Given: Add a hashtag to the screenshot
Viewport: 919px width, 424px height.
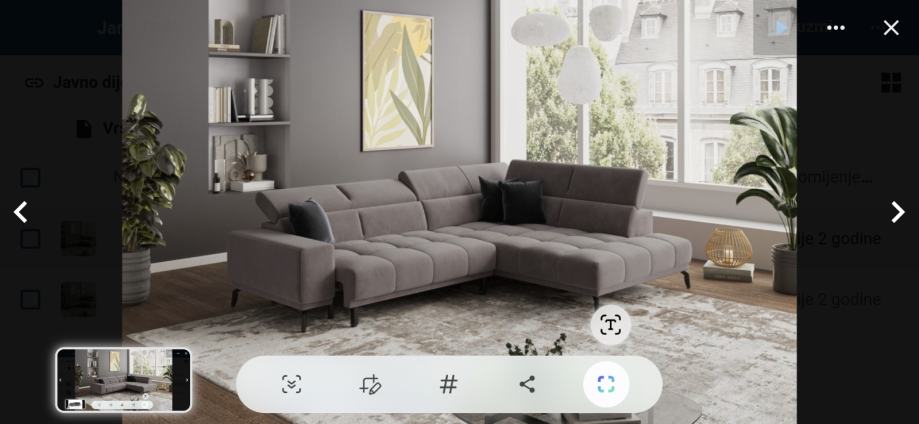Looking at the screenshot, I should [x=449, y=384].
